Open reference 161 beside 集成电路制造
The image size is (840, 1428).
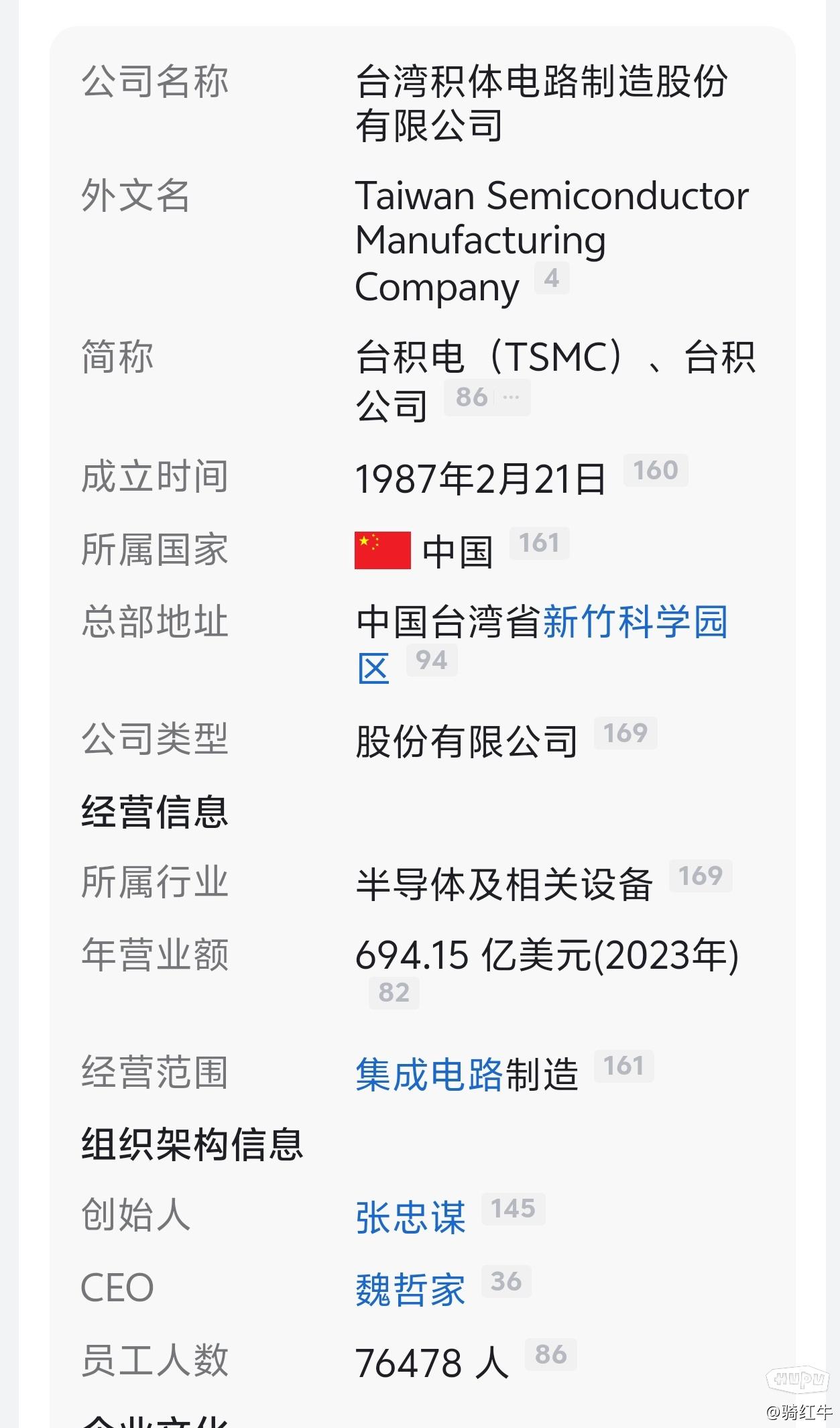coord(623,1066)
